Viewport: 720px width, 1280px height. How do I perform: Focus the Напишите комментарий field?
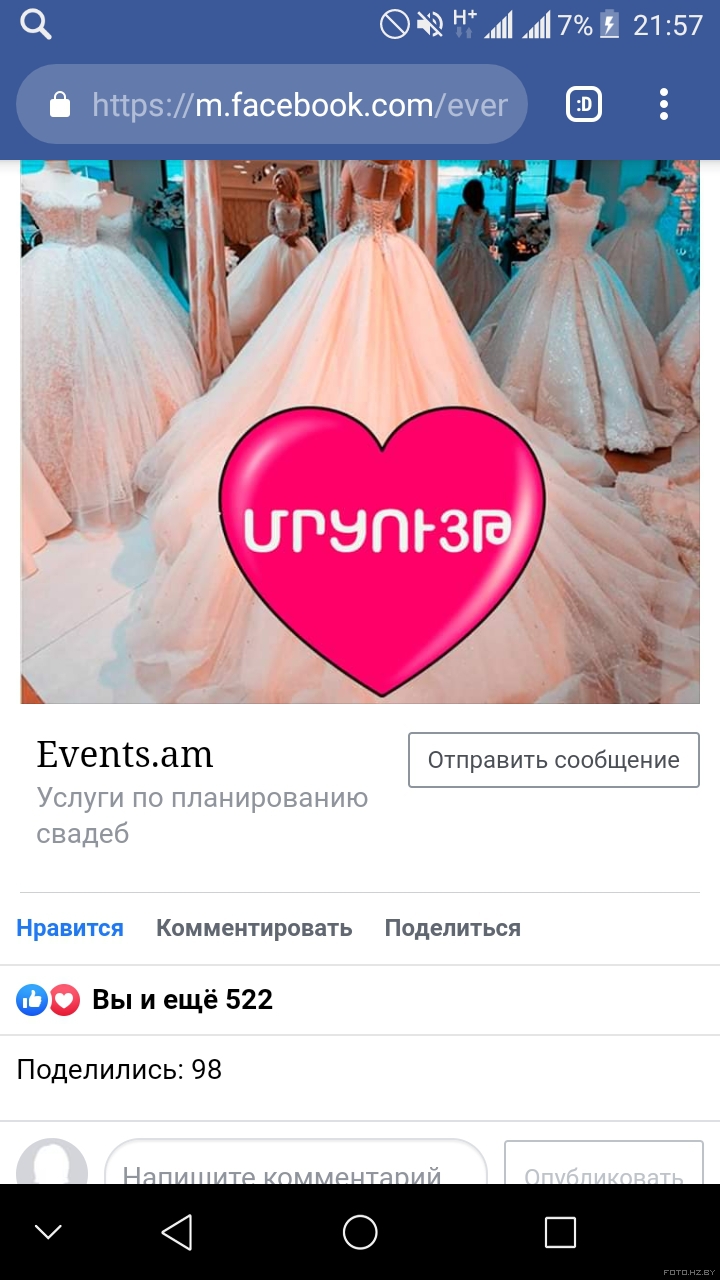click(x=296, y=1162)
